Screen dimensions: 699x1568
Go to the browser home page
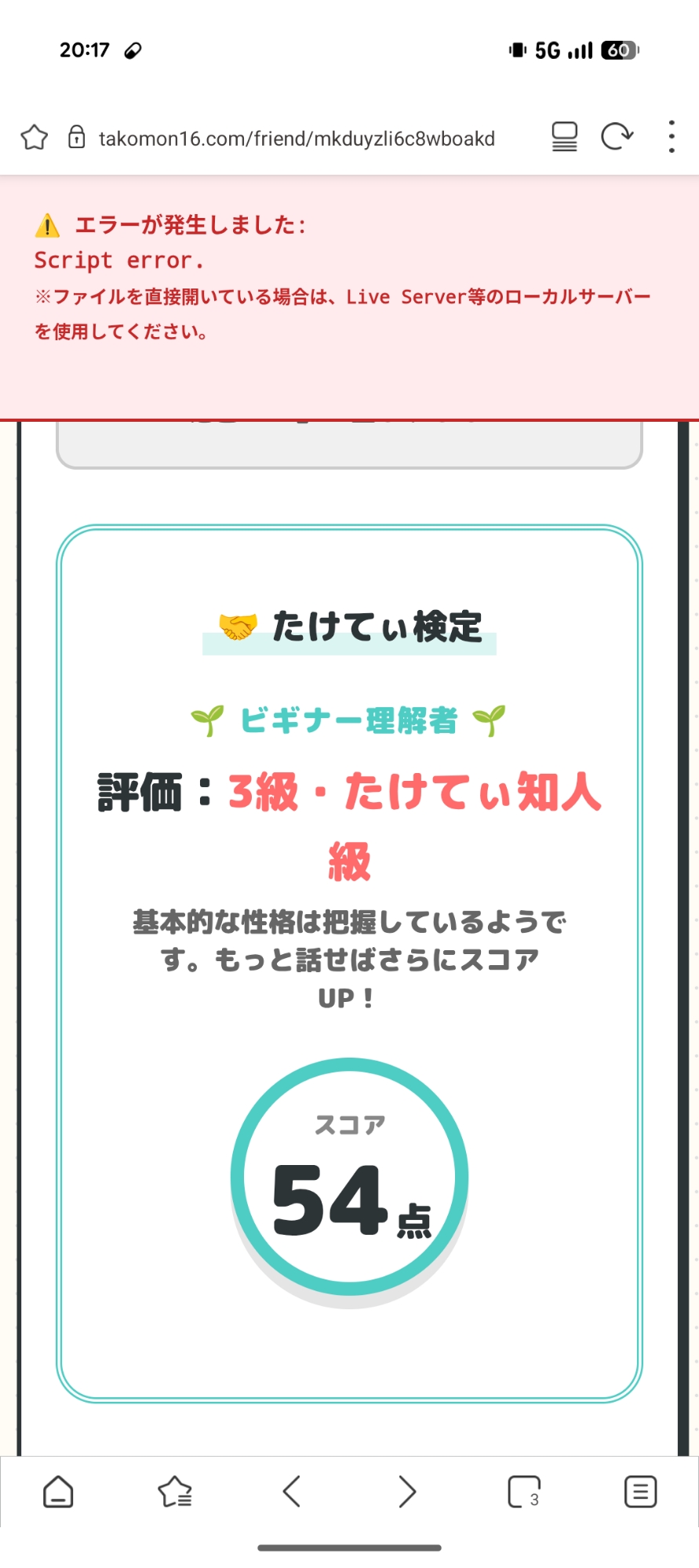click(58, 1491)
